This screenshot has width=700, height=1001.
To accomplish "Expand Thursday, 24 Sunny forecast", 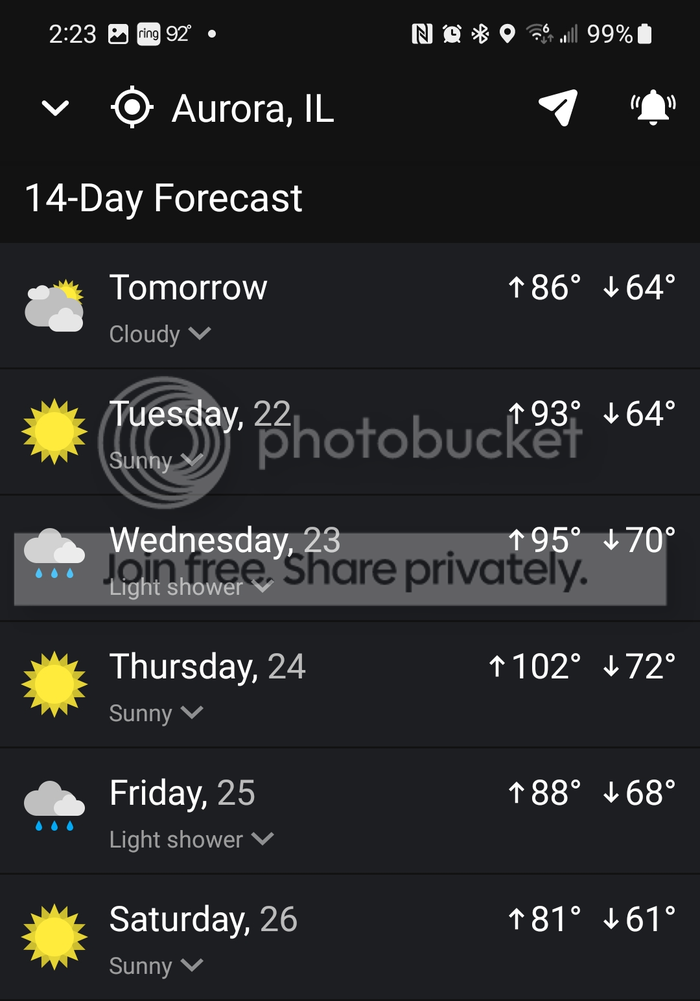I will coord(190,713).
